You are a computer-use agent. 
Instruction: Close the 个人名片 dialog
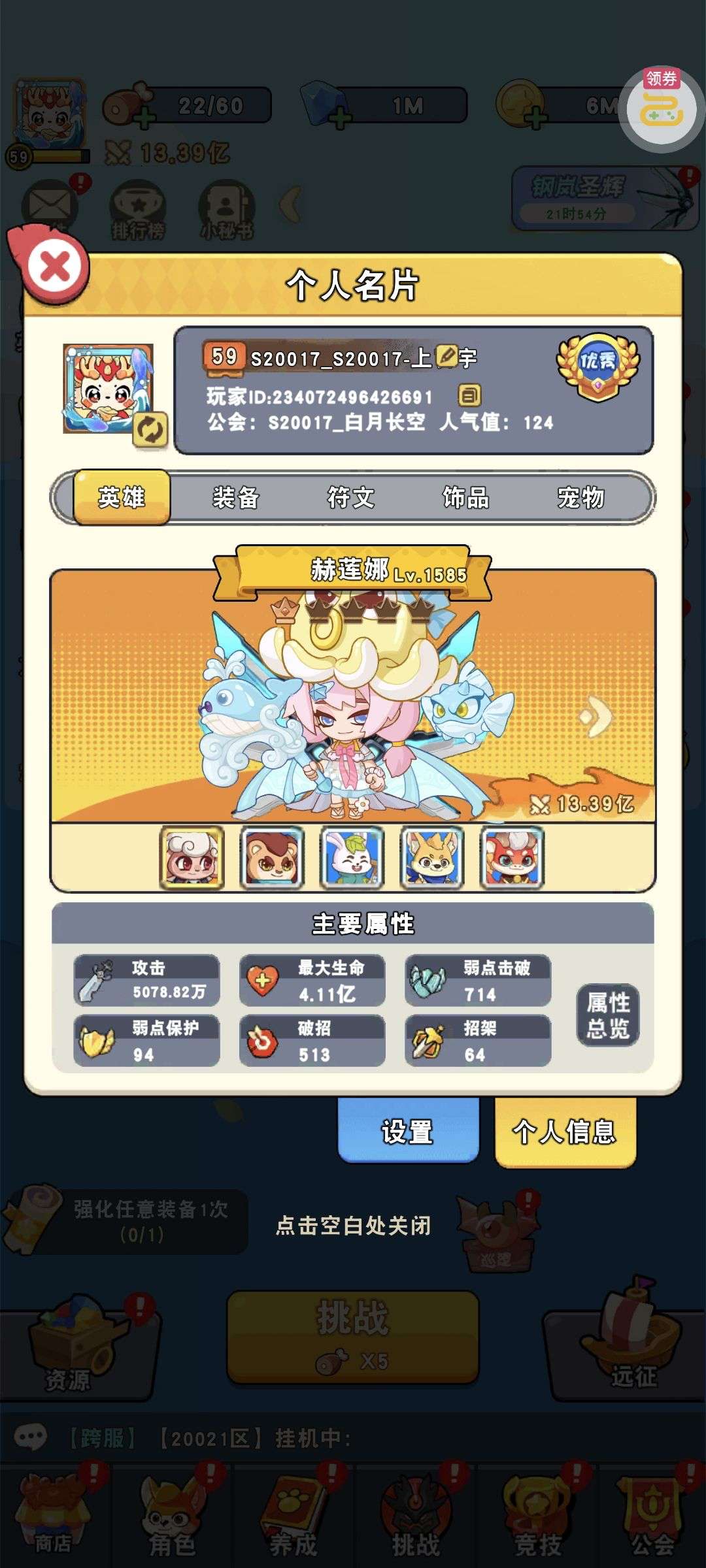(55, 268)
